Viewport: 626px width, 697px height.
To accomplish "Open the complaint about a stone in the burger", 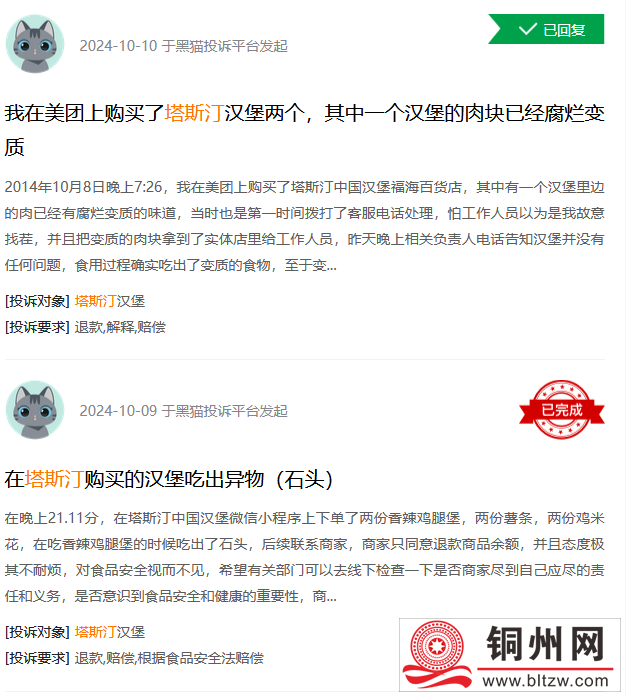I will (x=169, y=478).
